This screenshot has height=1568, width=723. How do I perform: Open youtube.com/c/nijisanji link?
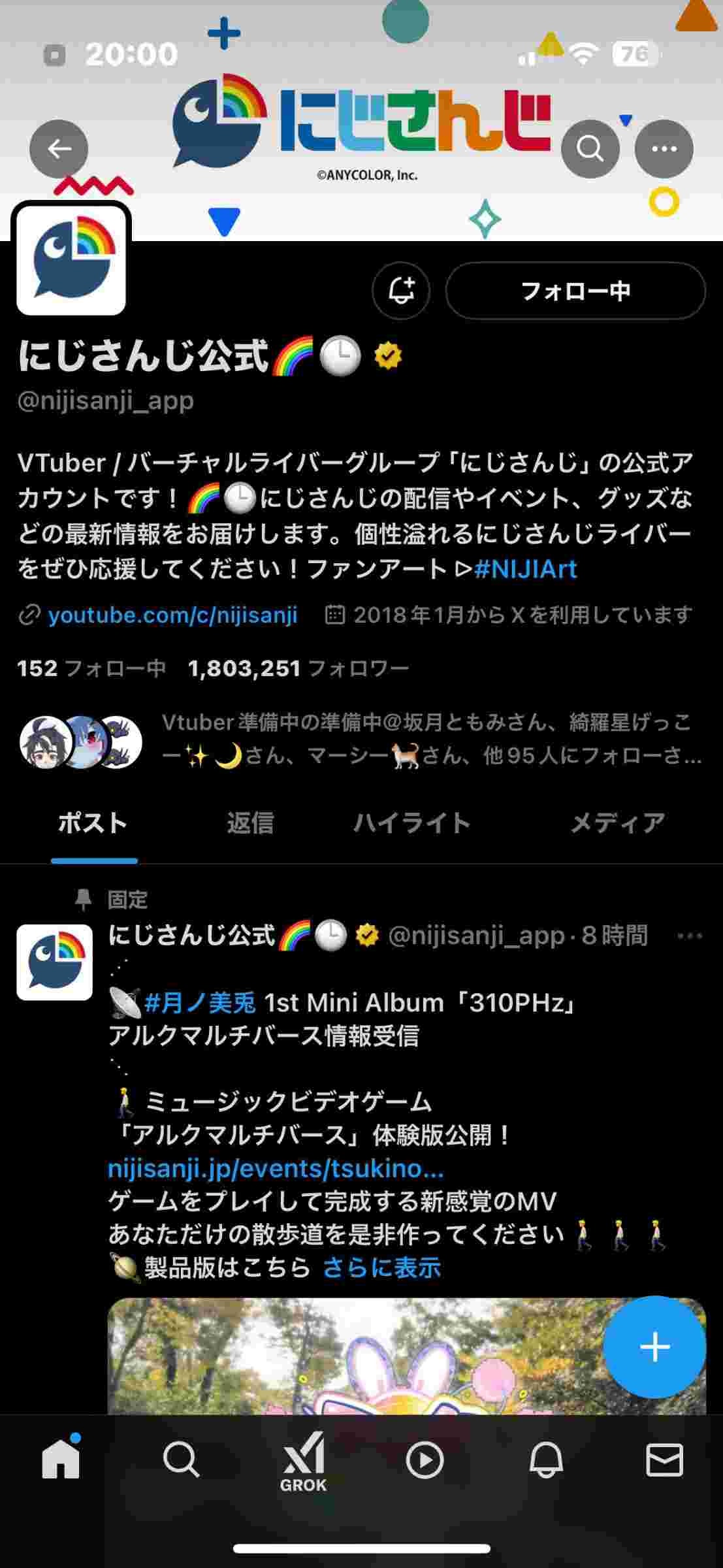[x=172, y=615]
